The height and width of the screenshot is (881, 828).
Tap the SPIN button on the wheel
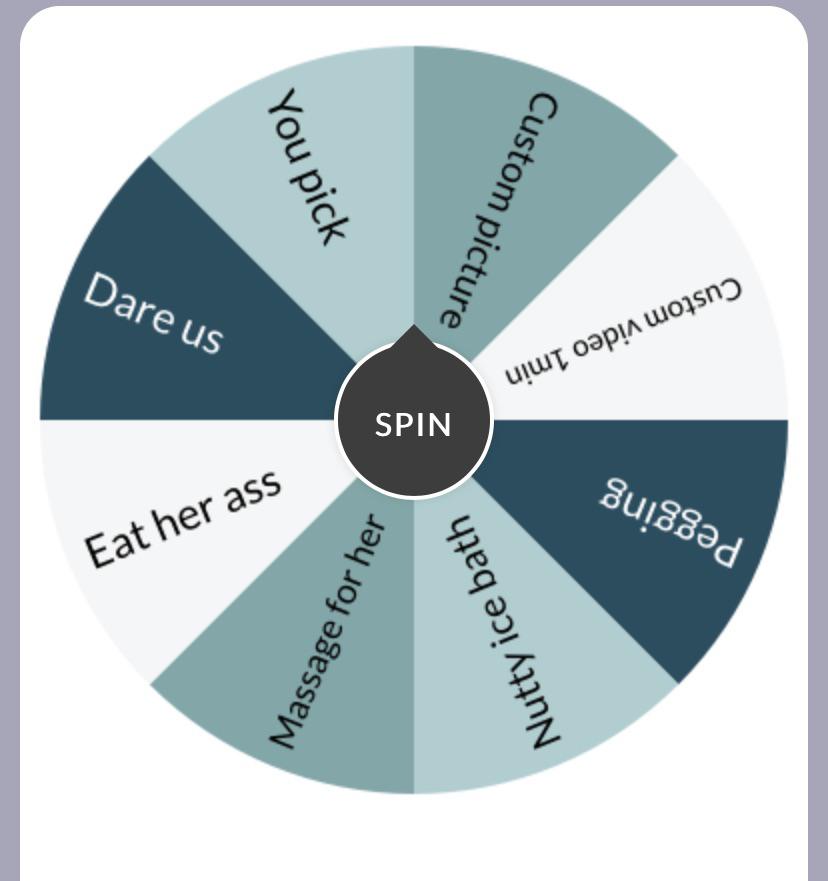point(413,424)
